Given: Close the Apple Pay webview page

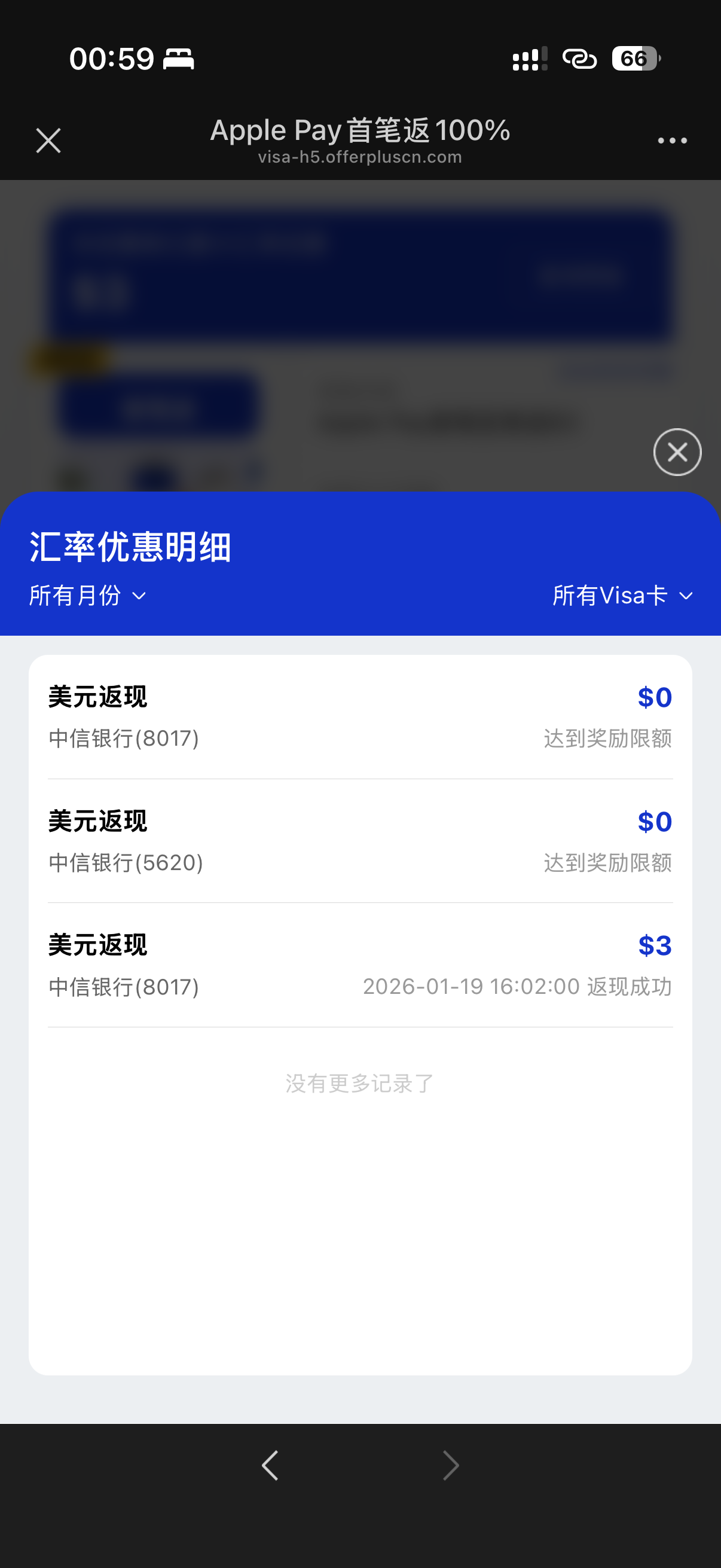Looking at the screenshot, I should coord(48,141).
